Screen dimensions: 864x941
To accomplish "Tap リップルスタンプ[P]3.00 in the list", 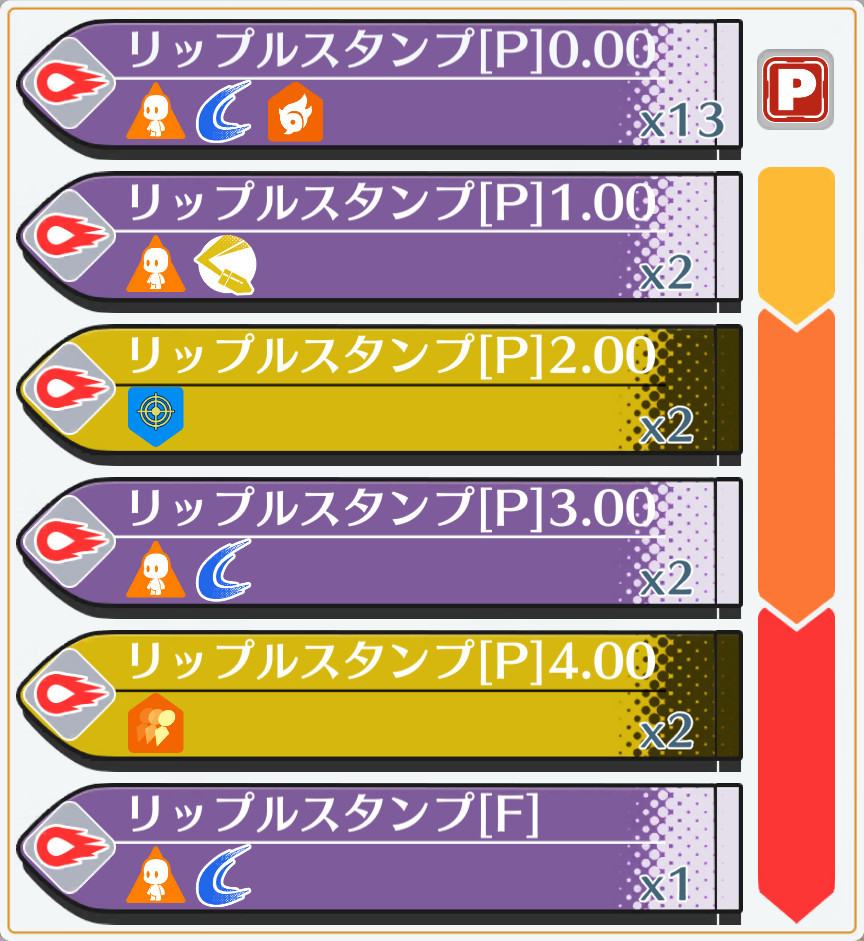I will (x=380, y=543).
